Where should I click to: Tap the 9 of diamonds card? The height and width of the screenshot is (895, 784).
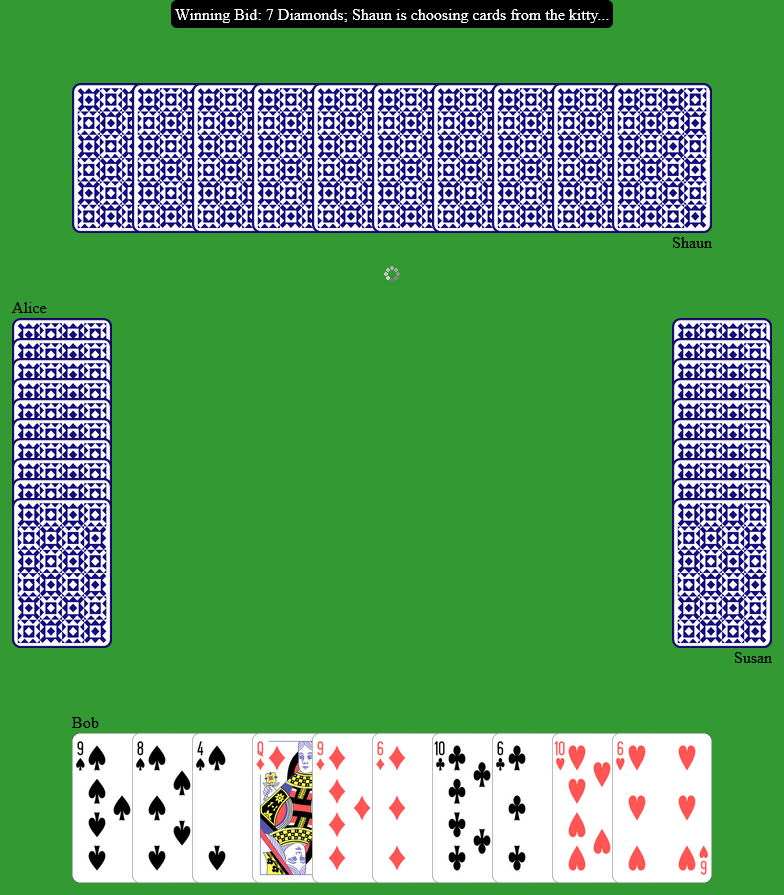pyautogui.click(x=342, y=808)
